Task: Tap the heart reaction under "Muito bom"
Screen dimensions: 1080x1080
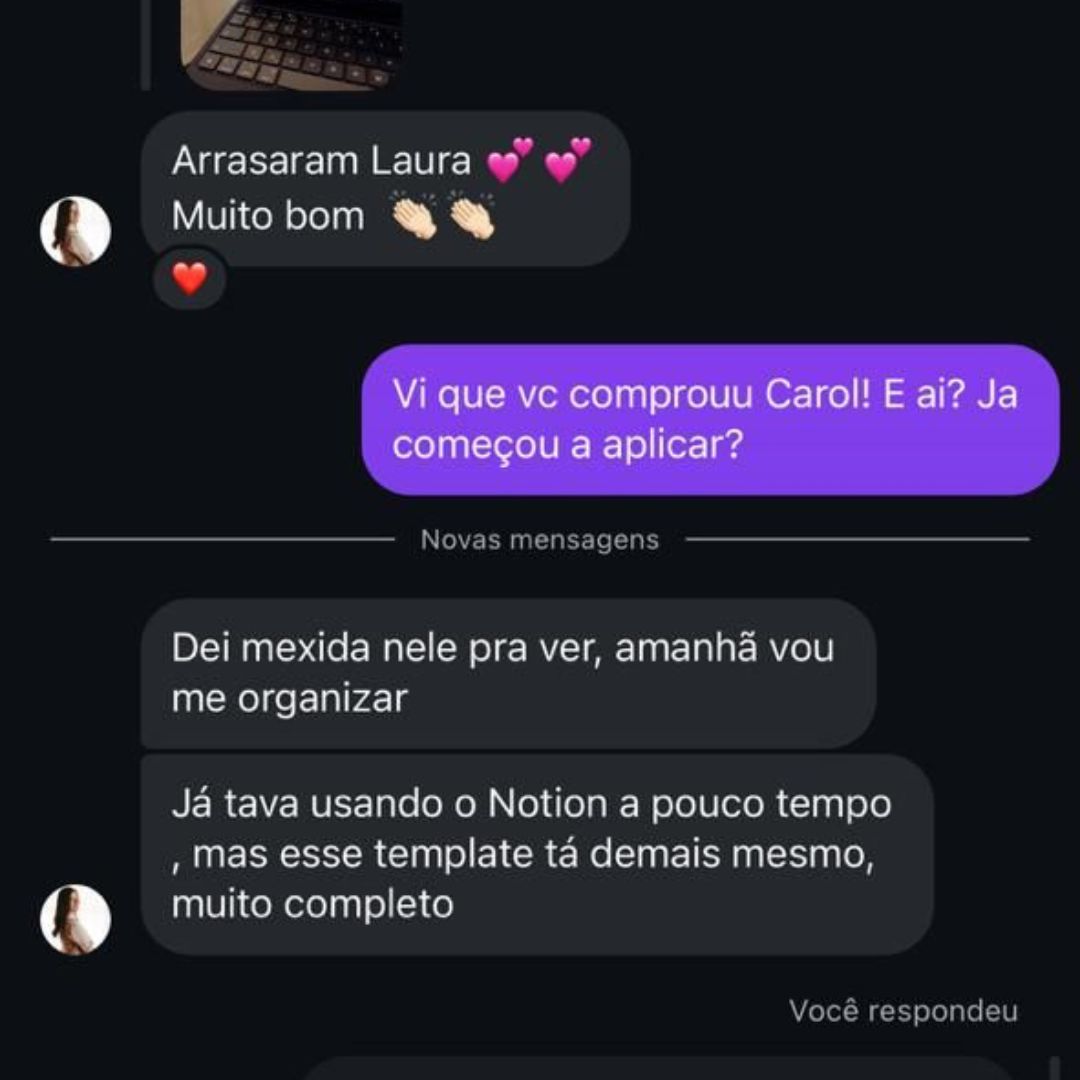Action: 189,278
